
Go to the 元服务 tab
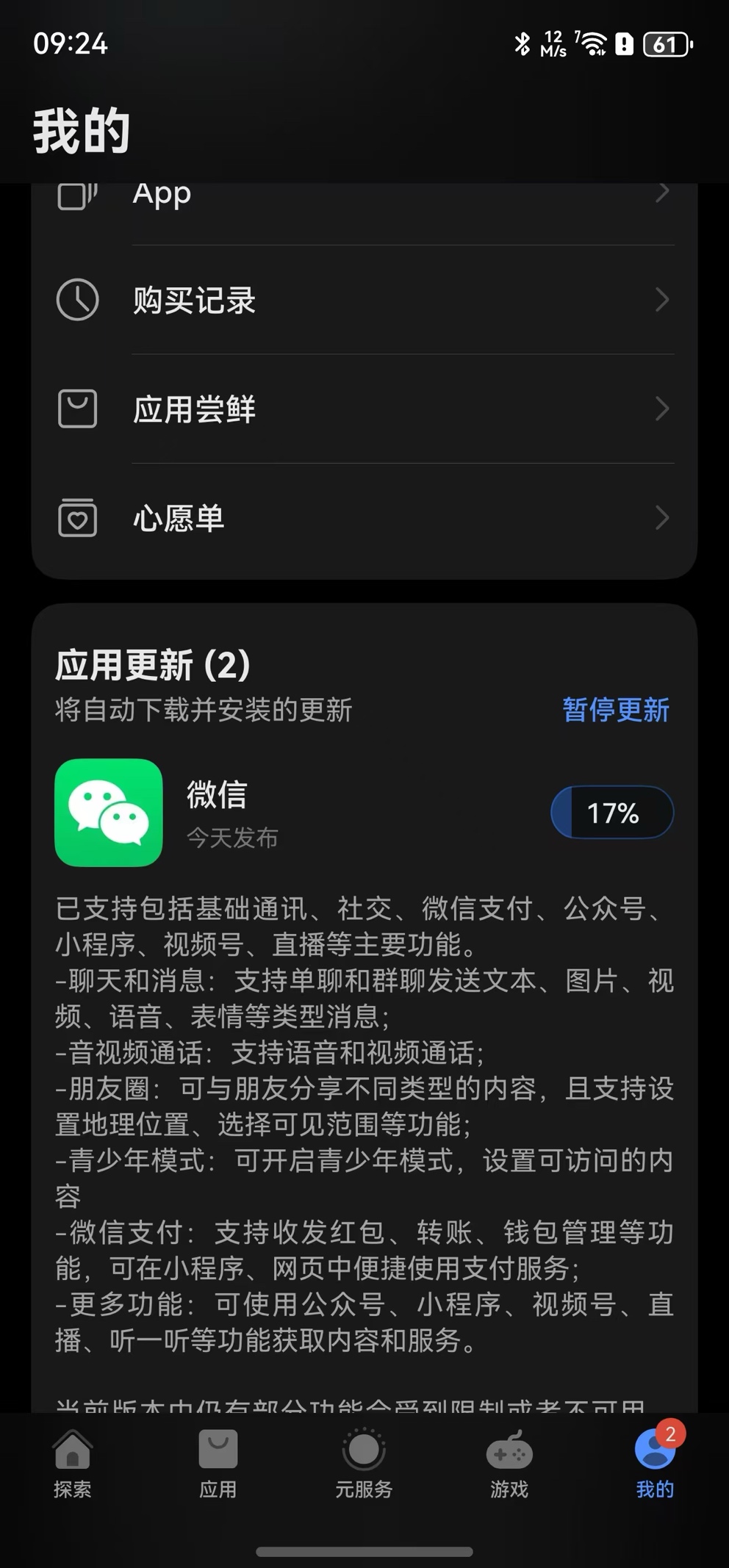[x=364, y=1464]
